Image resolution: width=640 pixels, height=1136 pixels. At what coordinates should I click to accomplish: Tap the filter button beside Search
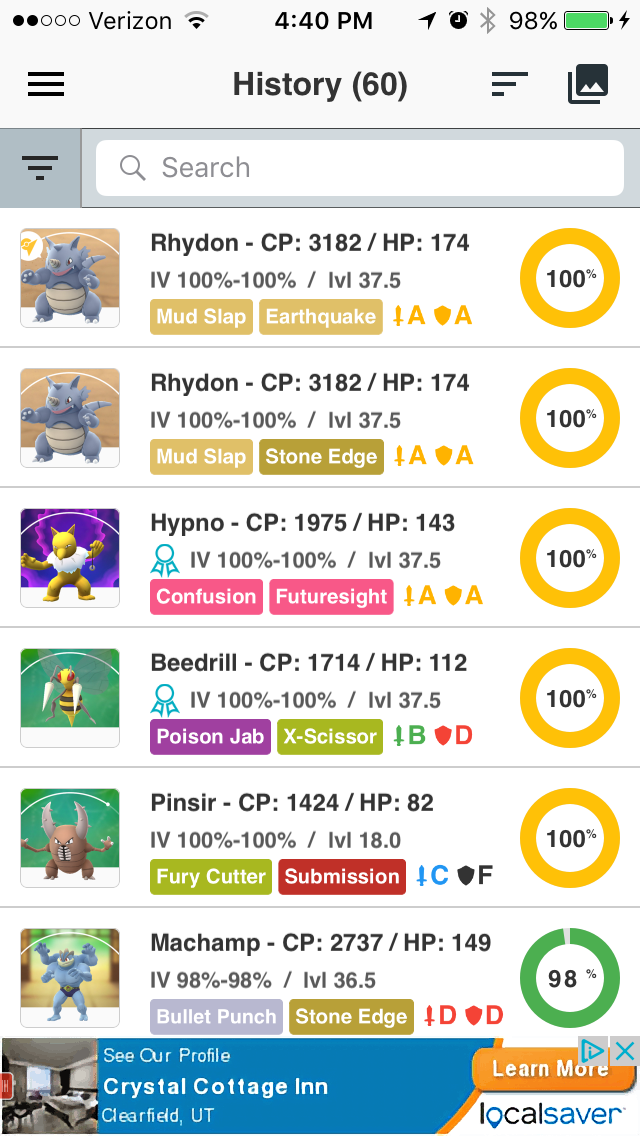[41, 168]
